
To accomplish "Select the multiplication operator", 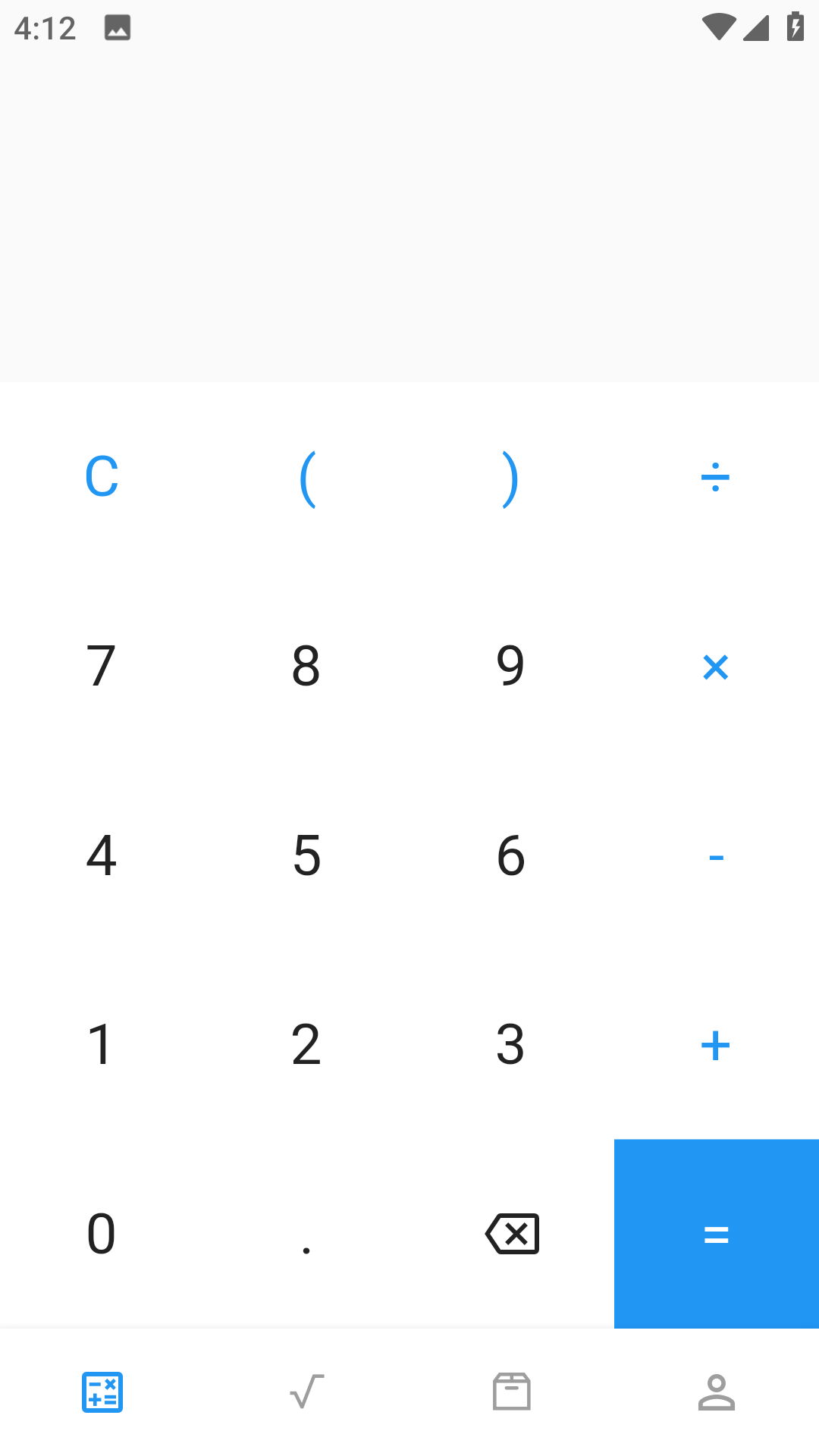I will point(715,667).
